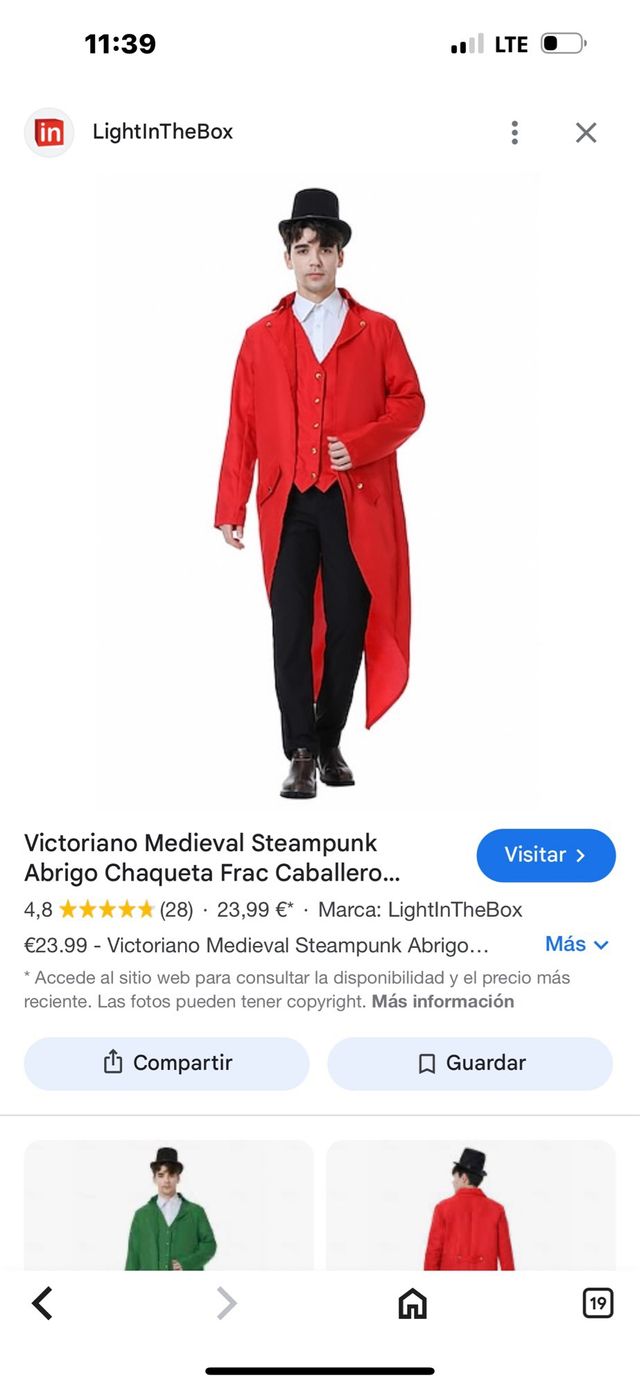
Task: Share this product with Compartir
Action: [x=167, y=1063]
